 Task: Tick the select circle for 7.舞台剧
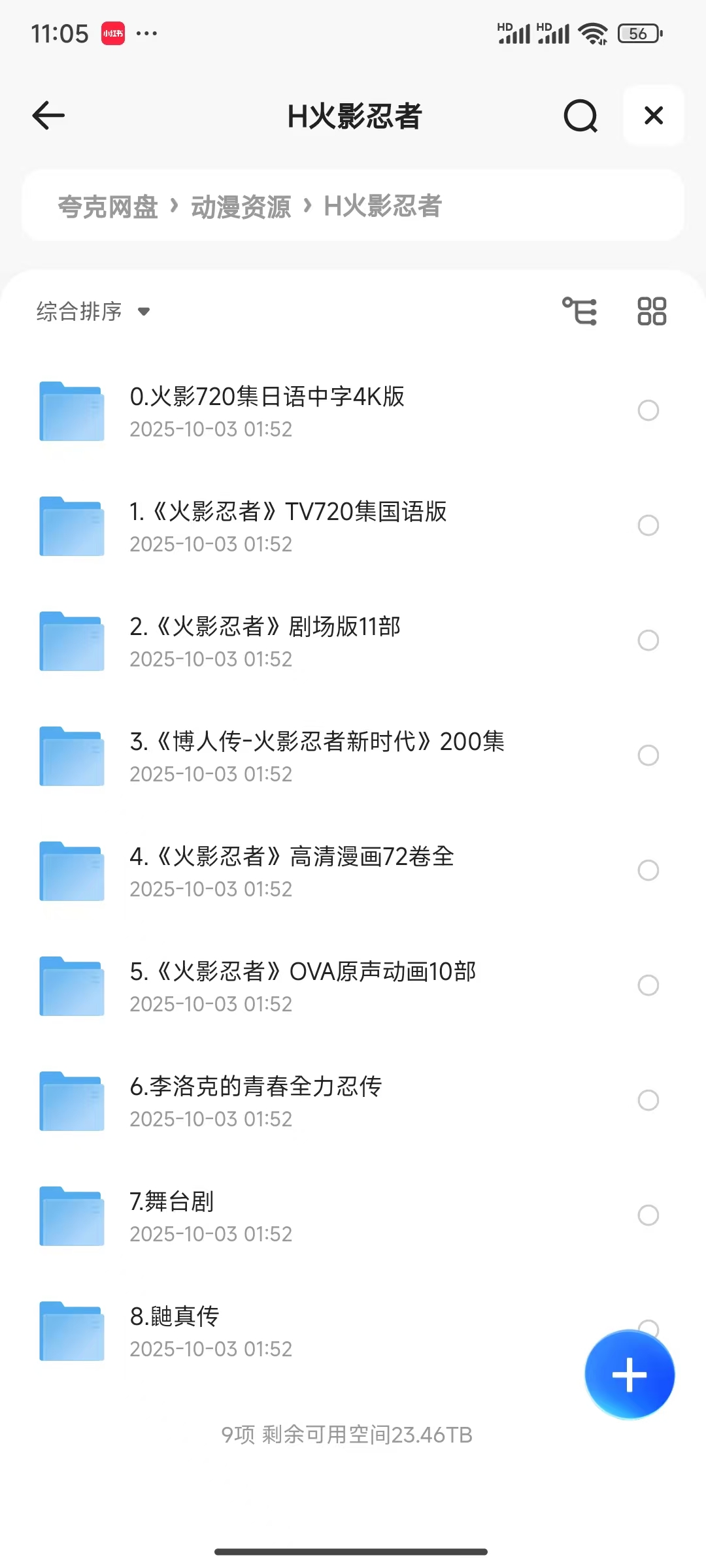click(648, 1215)
